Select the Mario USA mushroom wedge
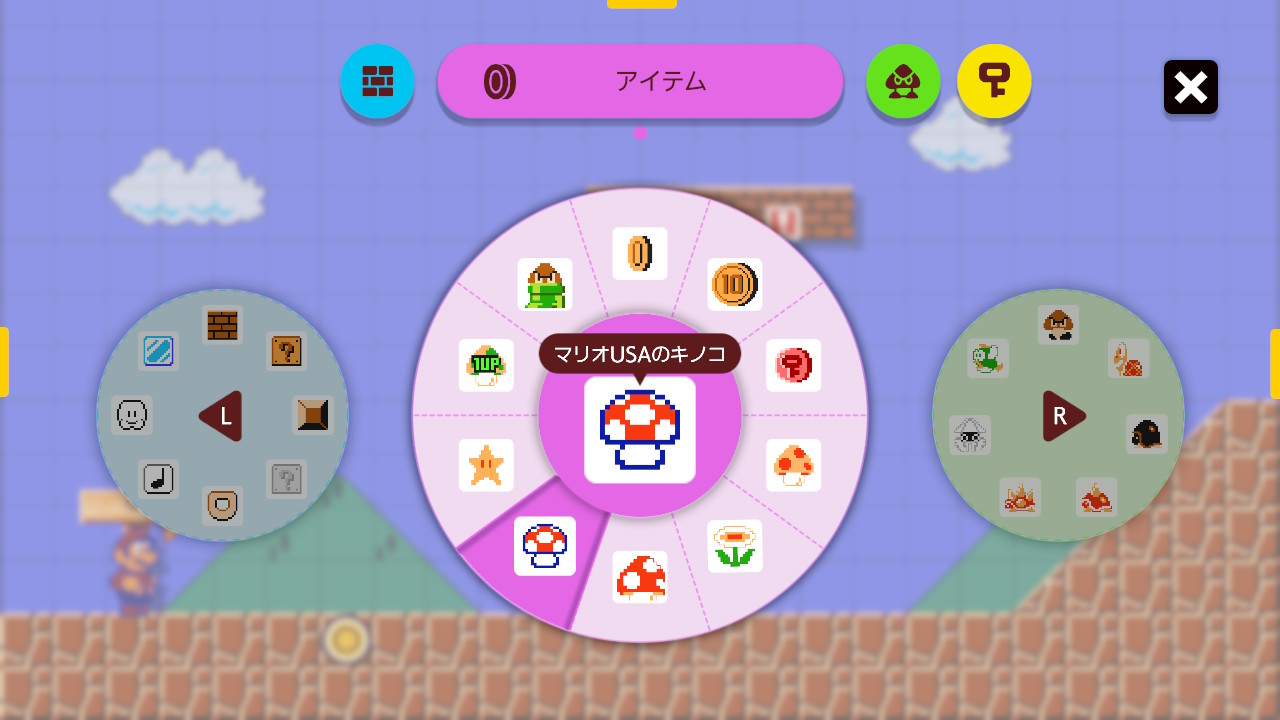 (545, 546)
